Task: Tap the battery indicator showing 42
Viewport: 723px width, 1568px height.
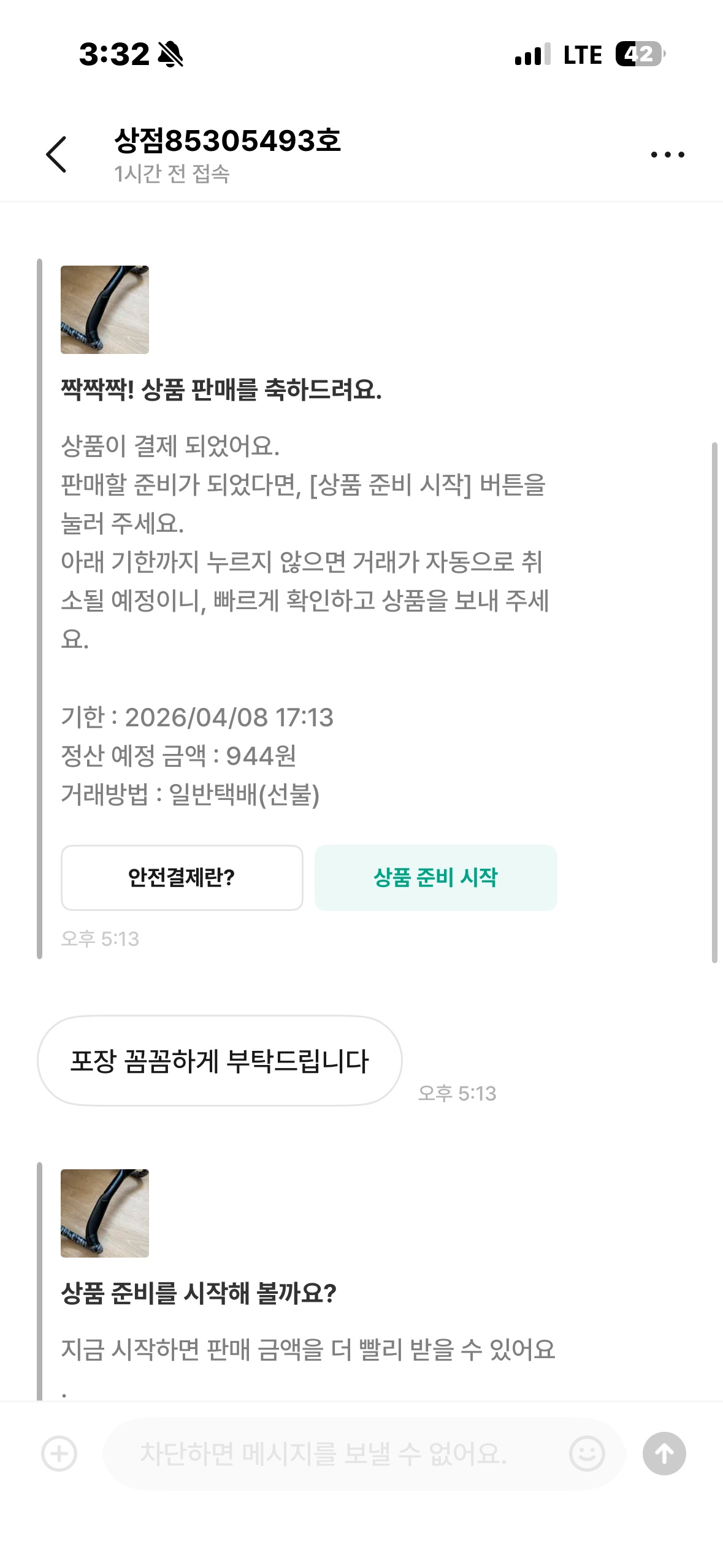Action: click(638, 55)
